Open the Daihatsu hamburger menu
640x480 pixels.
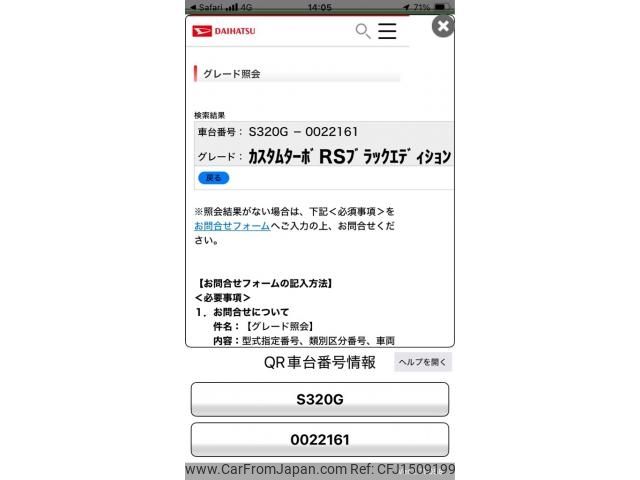(x=387, y=31)
